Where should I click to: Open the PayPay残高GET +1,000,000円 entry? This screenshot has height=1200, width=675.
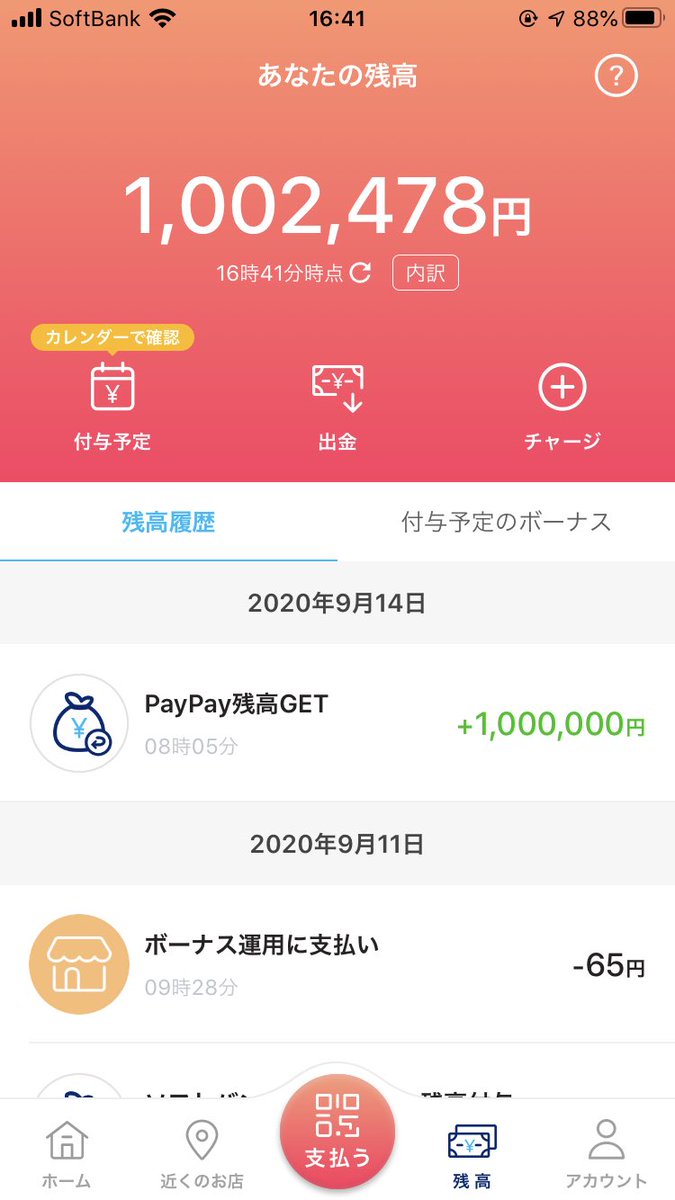(337, 722)
